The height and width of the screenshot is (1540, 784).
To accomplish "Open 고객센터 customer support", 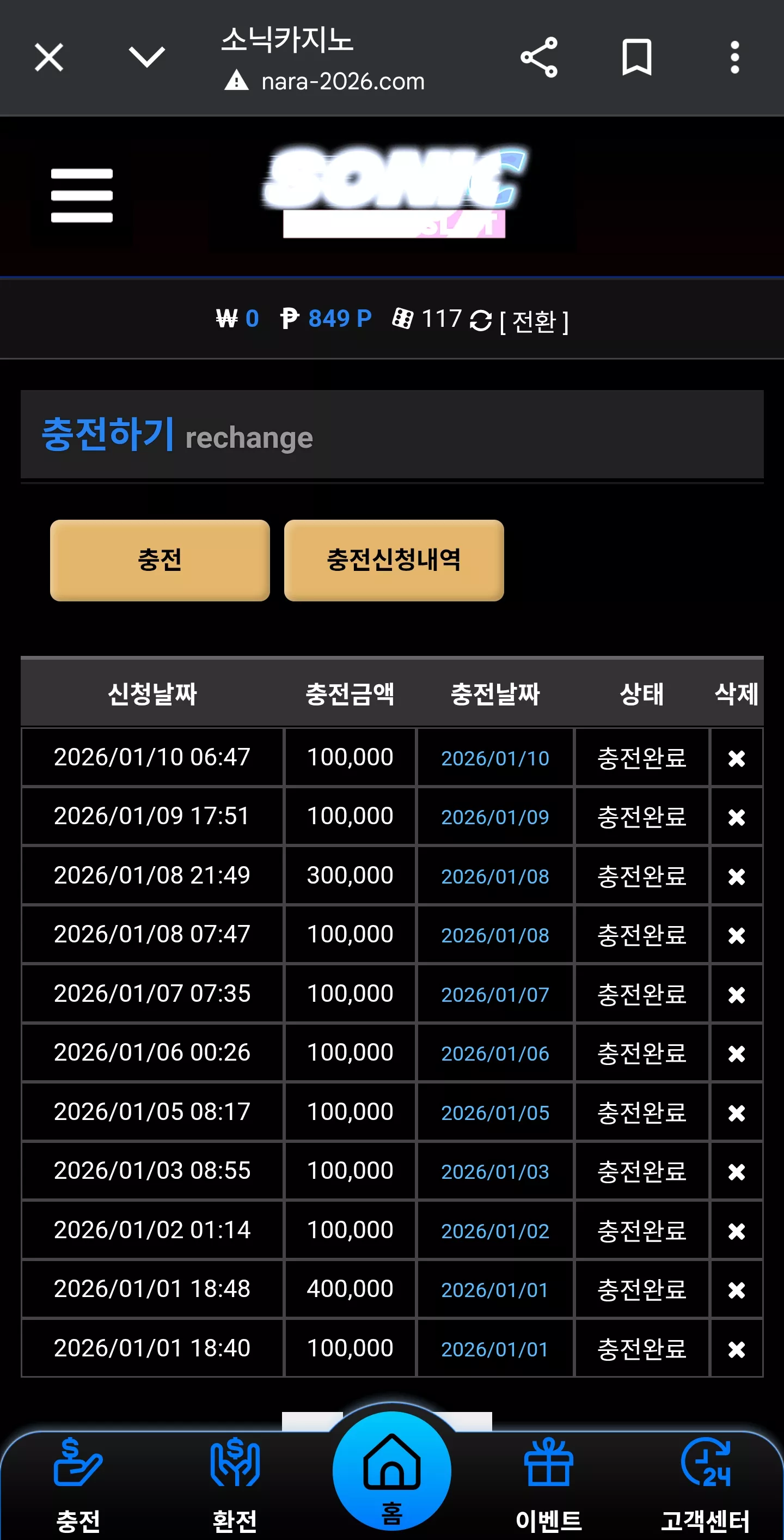I will [x=705, y=1486].
